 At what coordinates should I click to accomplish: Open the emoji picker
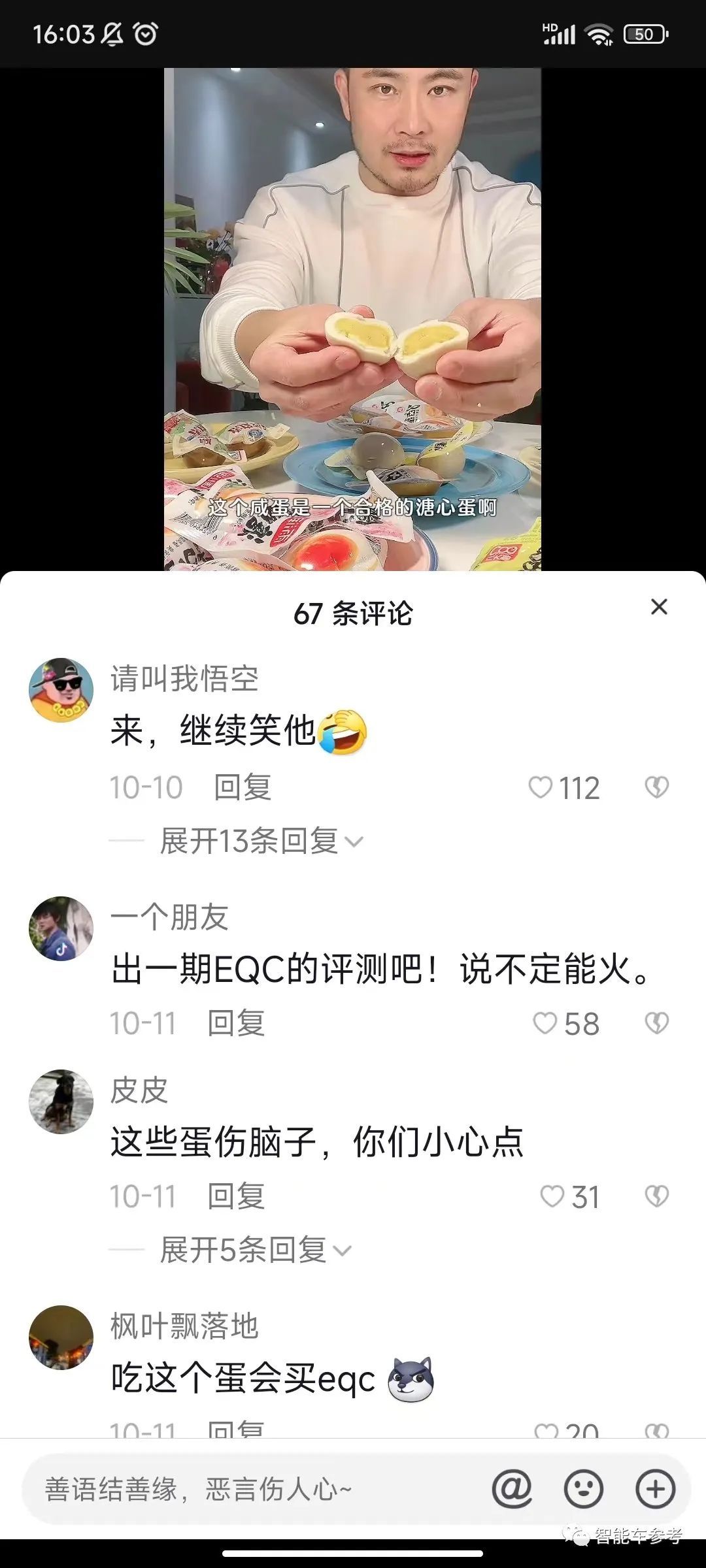pos(583,1489)
